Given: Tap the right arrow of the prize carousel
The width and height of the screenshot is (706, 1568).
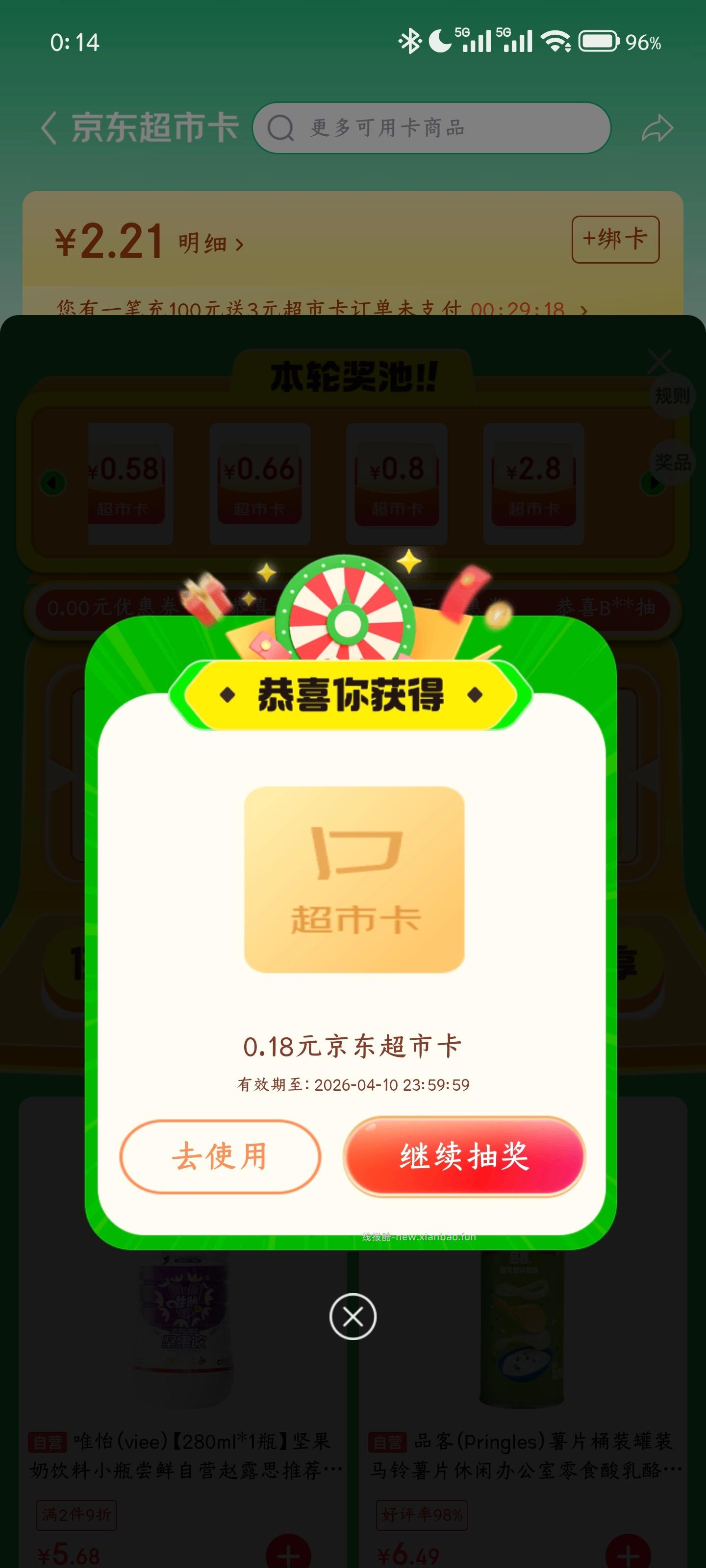Looking at the screenshot, I should click(x=653, y=481).
